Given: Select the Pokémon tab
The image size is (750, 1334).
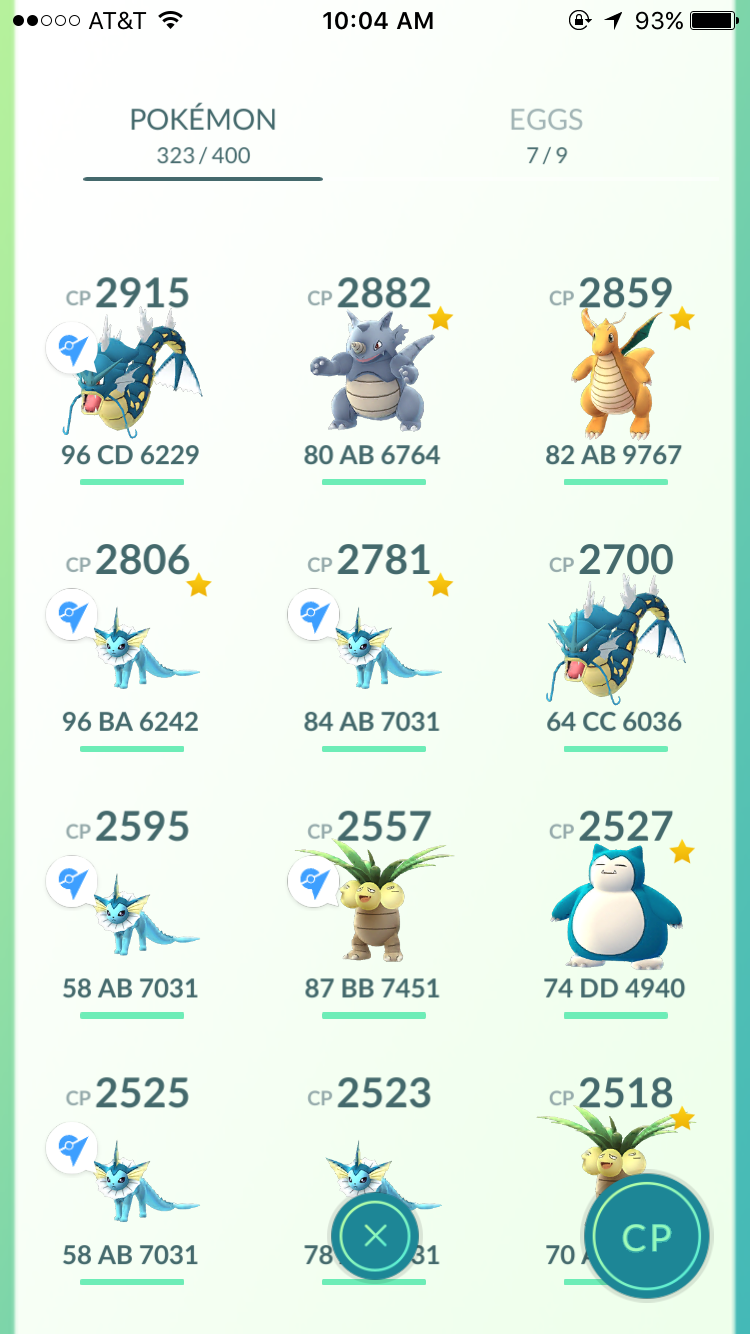Looking at the screenshot, I should click(203, 135).
